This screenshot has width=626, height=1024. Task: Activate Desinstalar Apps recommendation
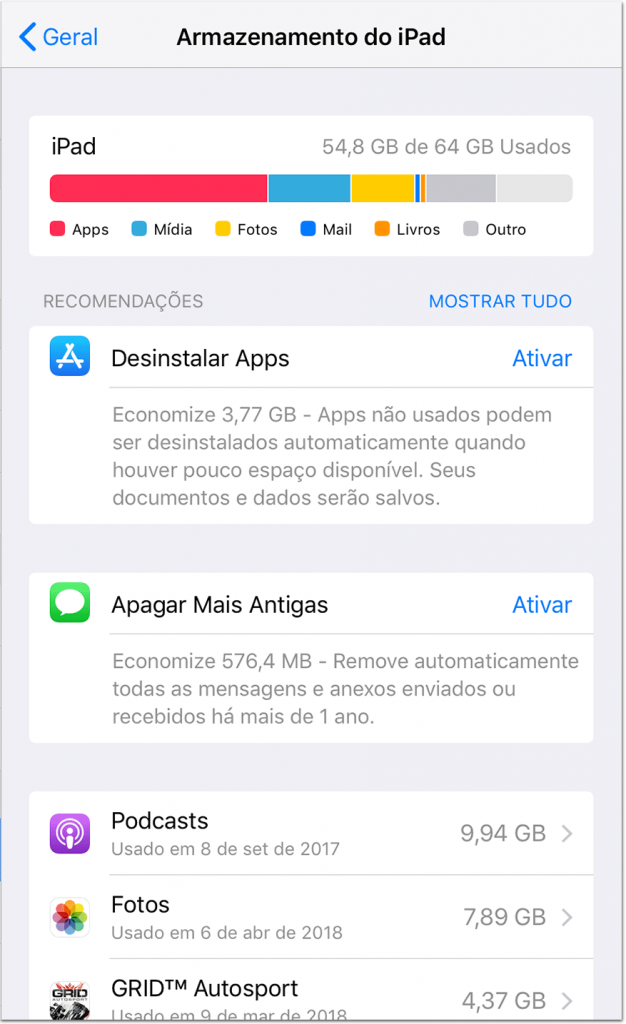point(542,358)
